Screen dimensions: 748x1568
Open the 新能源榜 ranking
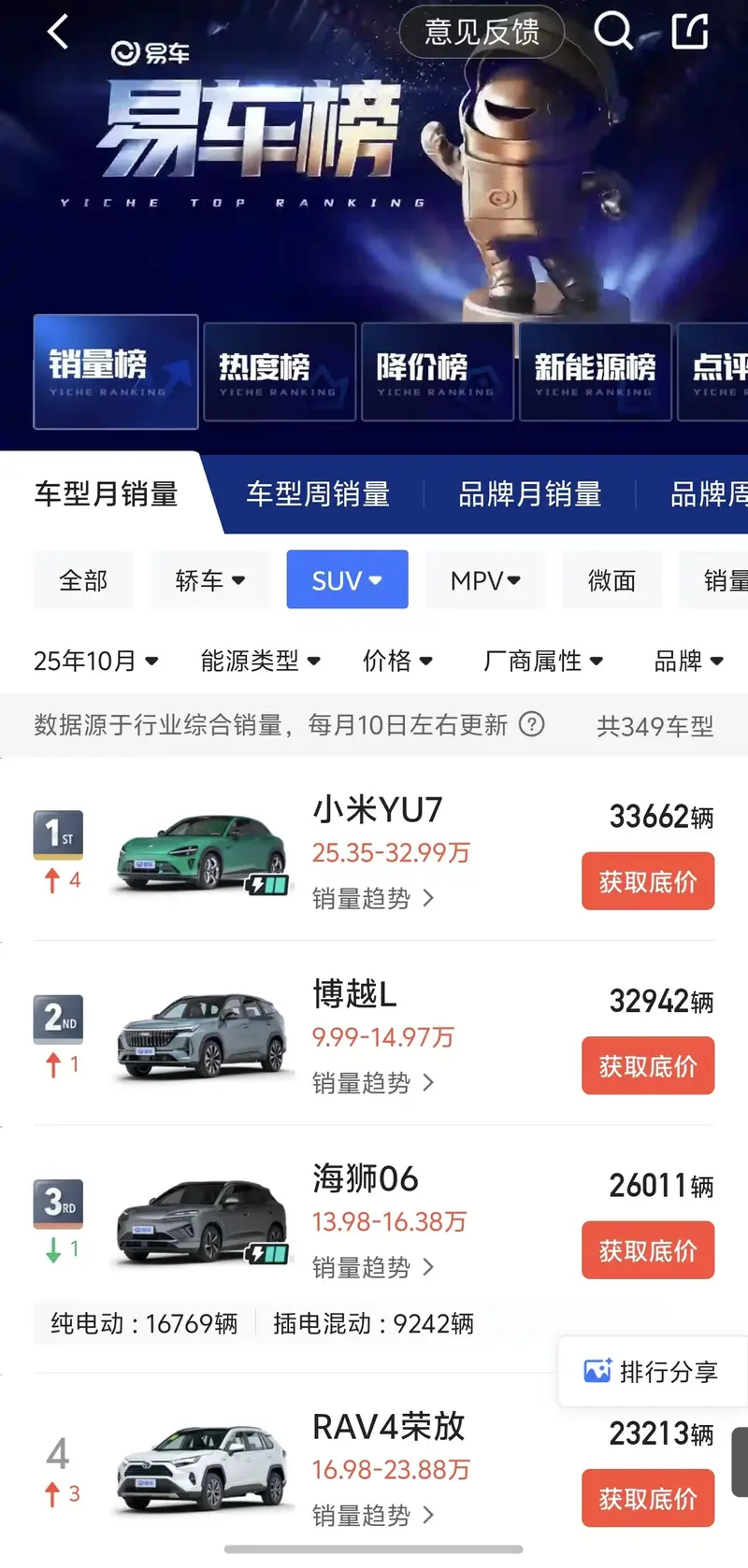click(x=595, y=372)
